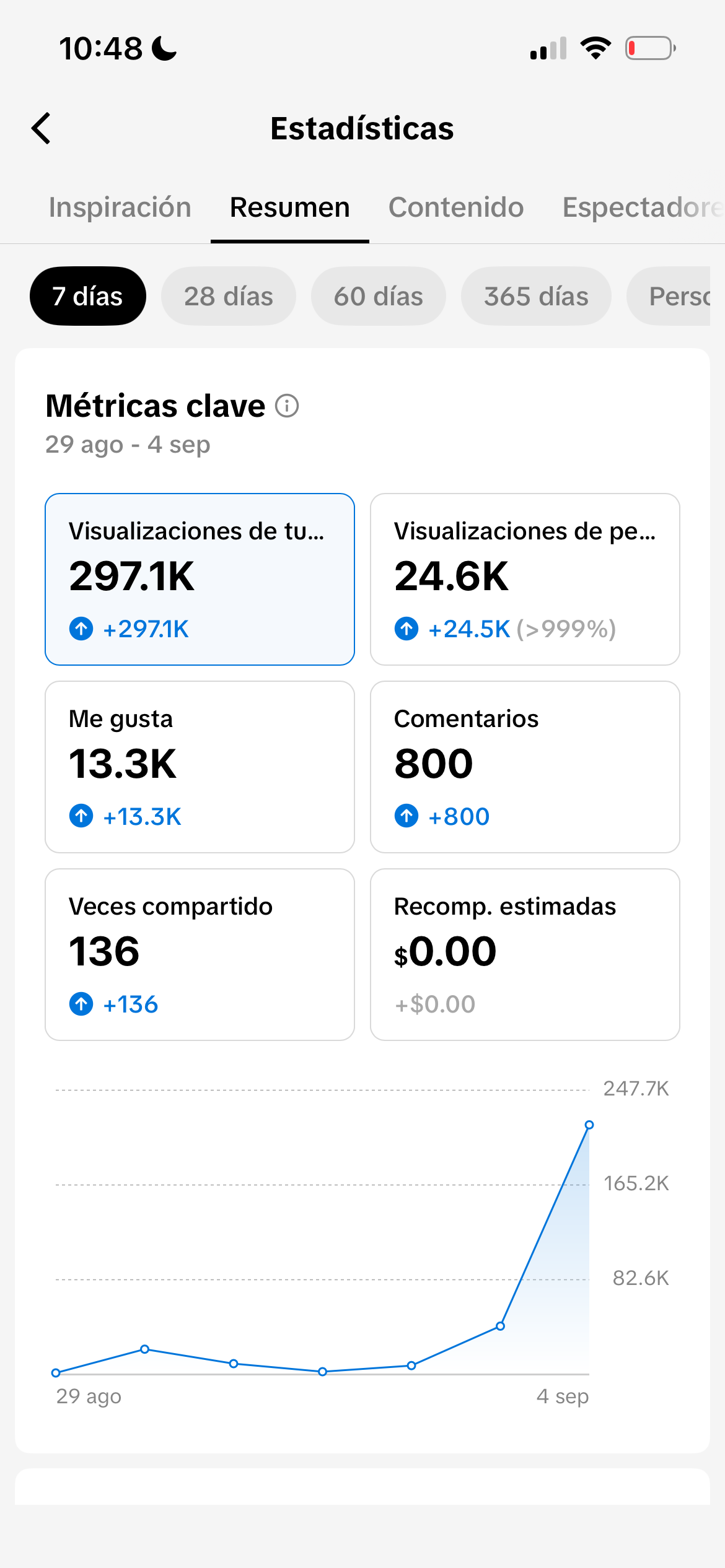
Task: Select the 297.1K visualizaciones card
Action: tap(200, 579)
